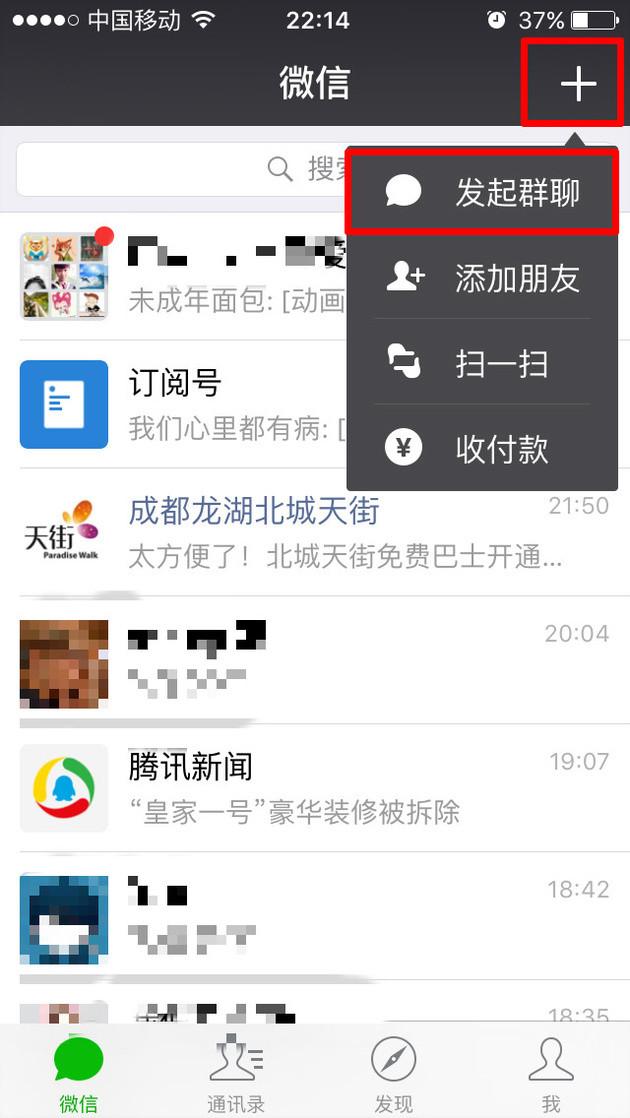Choose 添加朋友 from the dropdown
630x1118 pixels.
[482, 277]
